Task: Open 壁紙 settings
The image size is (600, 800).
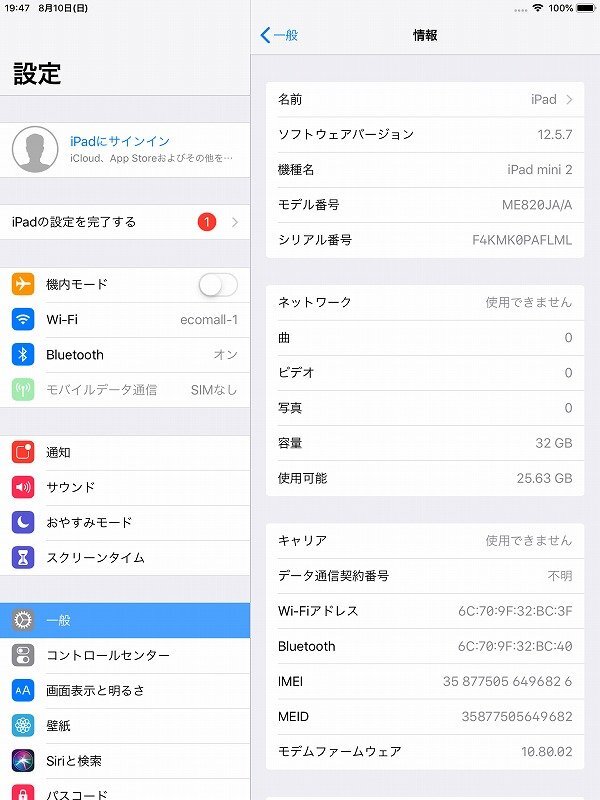Action: [125, 725]
